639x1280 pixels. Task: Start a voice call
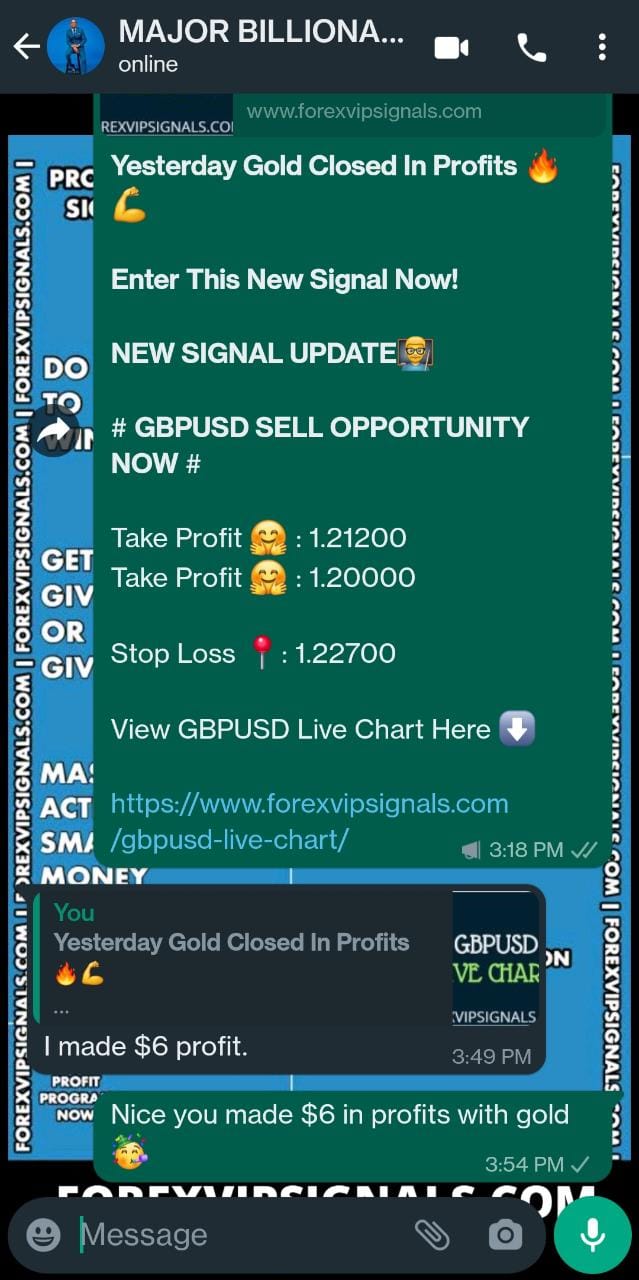pos(531,47)
